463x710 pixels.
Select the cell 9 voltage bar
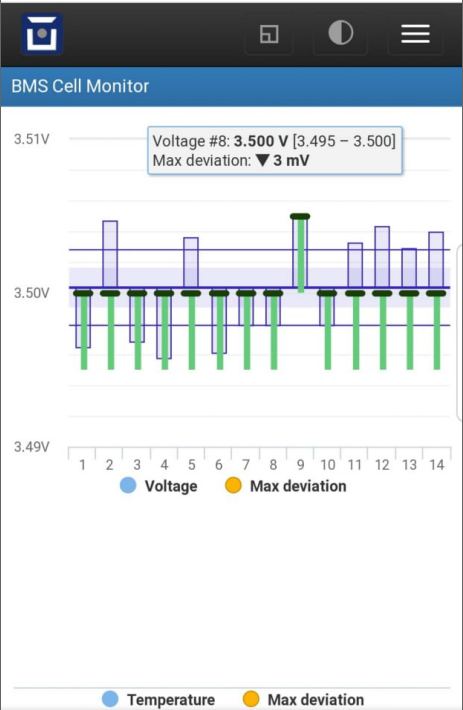click(301, 254)
